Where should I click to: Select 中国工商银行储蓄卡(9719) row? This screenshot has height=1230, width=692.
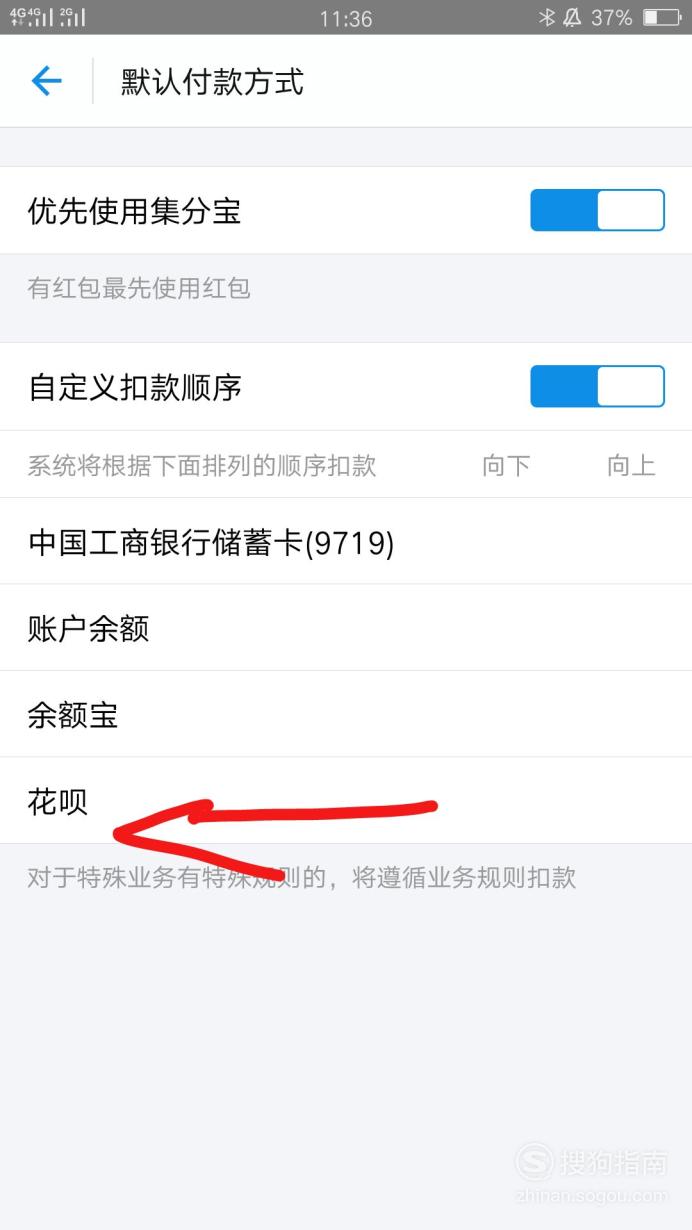pos(345,542)
